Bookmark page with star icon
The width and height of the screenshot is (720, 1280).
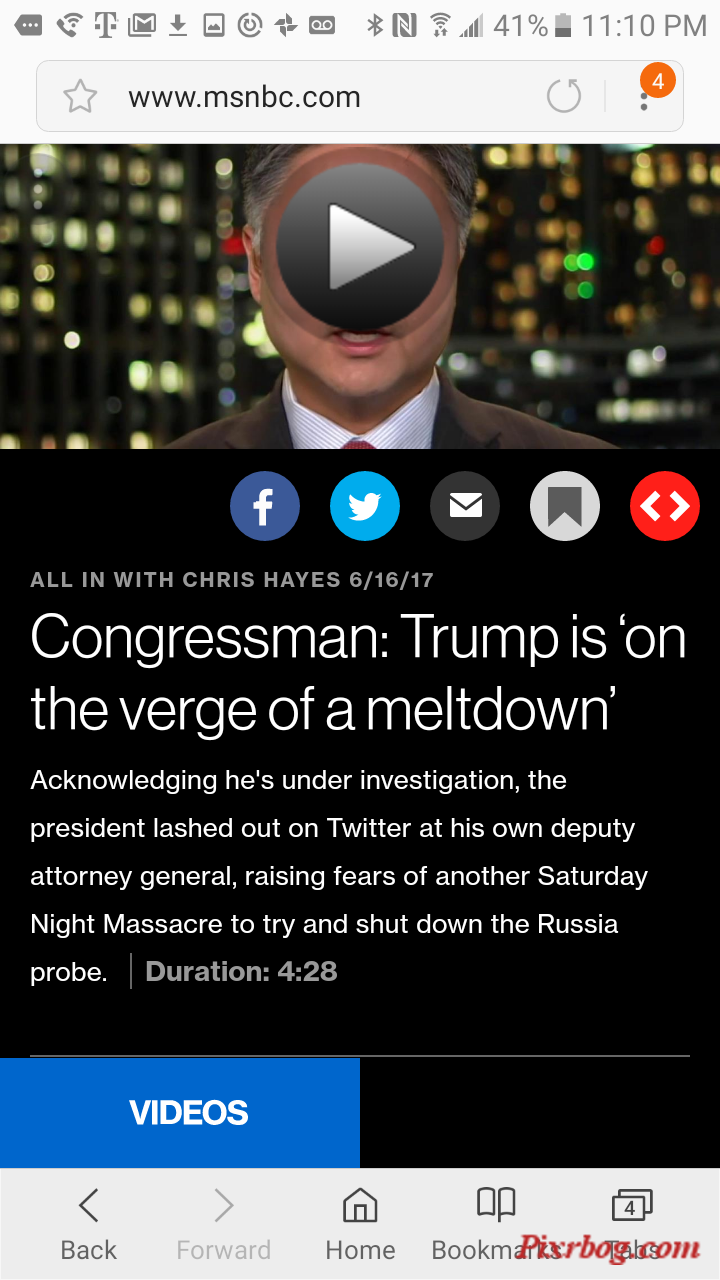coord(80,97)
